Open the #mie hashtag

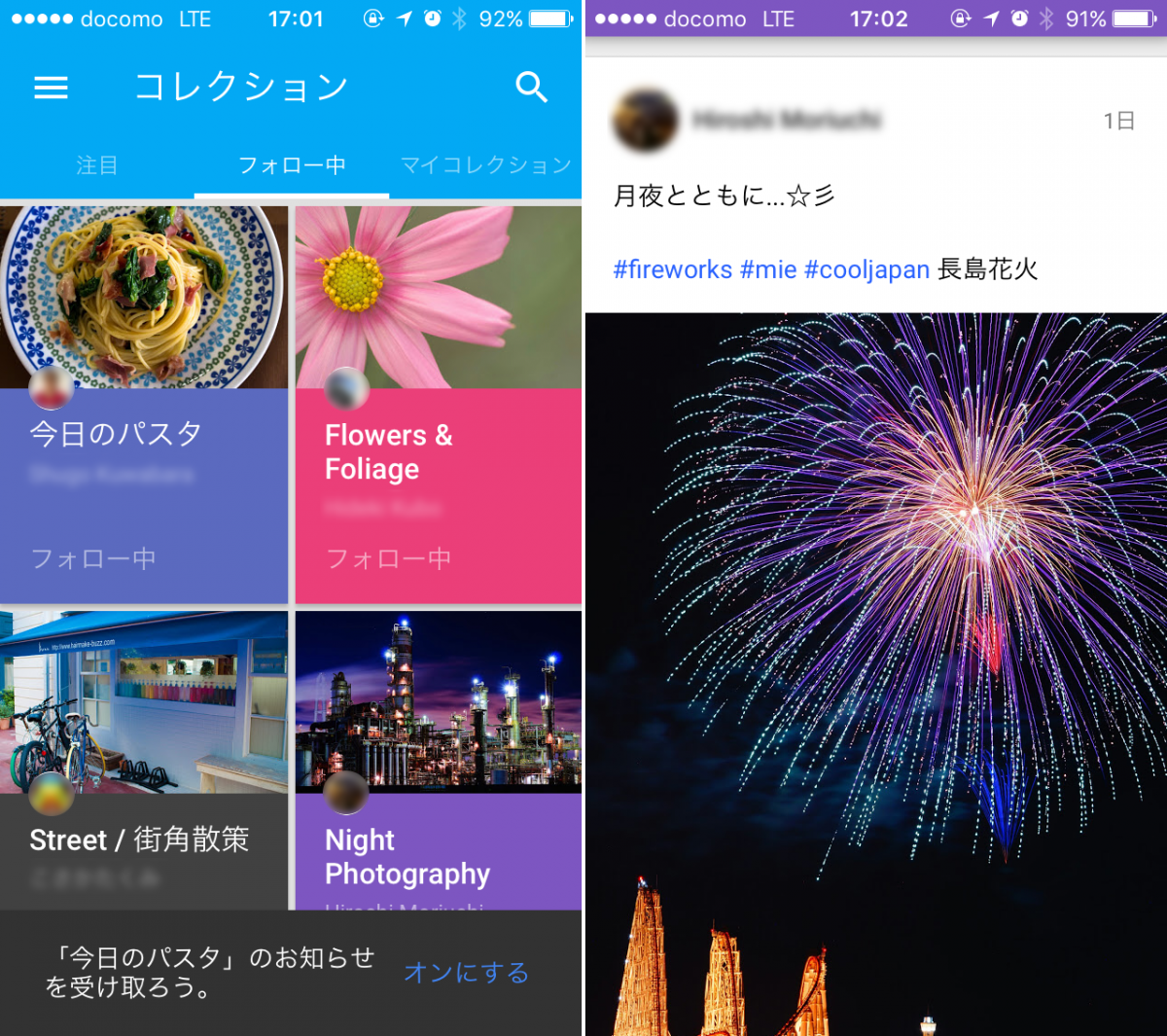pos(768,269)
